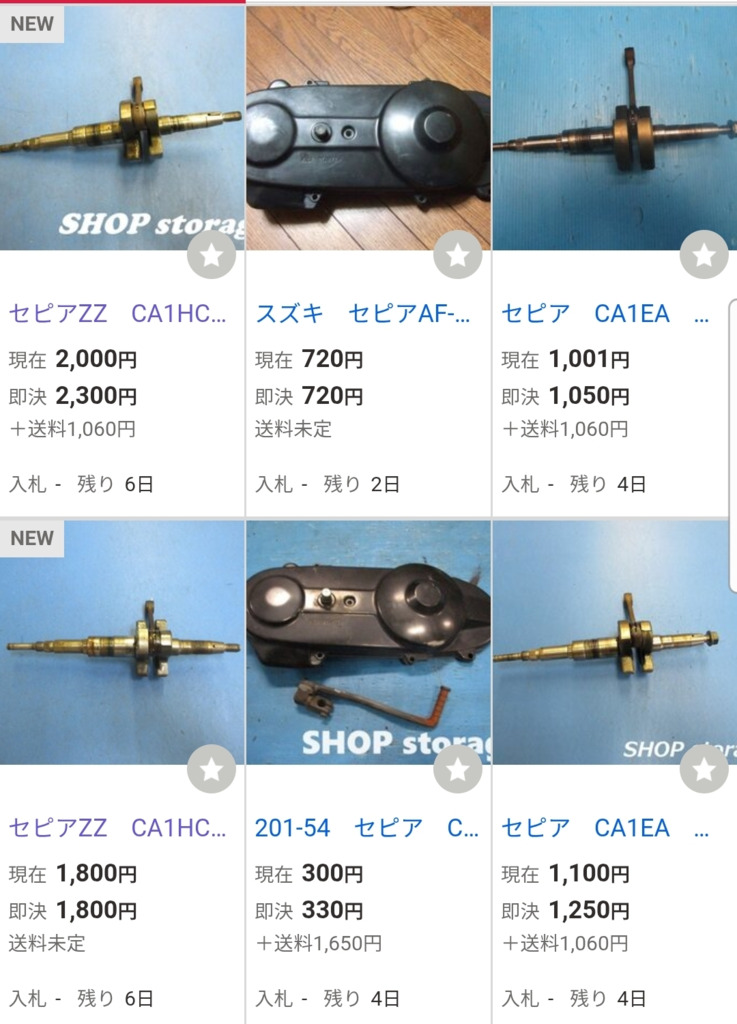
Task: Open the lower engine cover with tools photo
Action: click(x=366, y=640)
